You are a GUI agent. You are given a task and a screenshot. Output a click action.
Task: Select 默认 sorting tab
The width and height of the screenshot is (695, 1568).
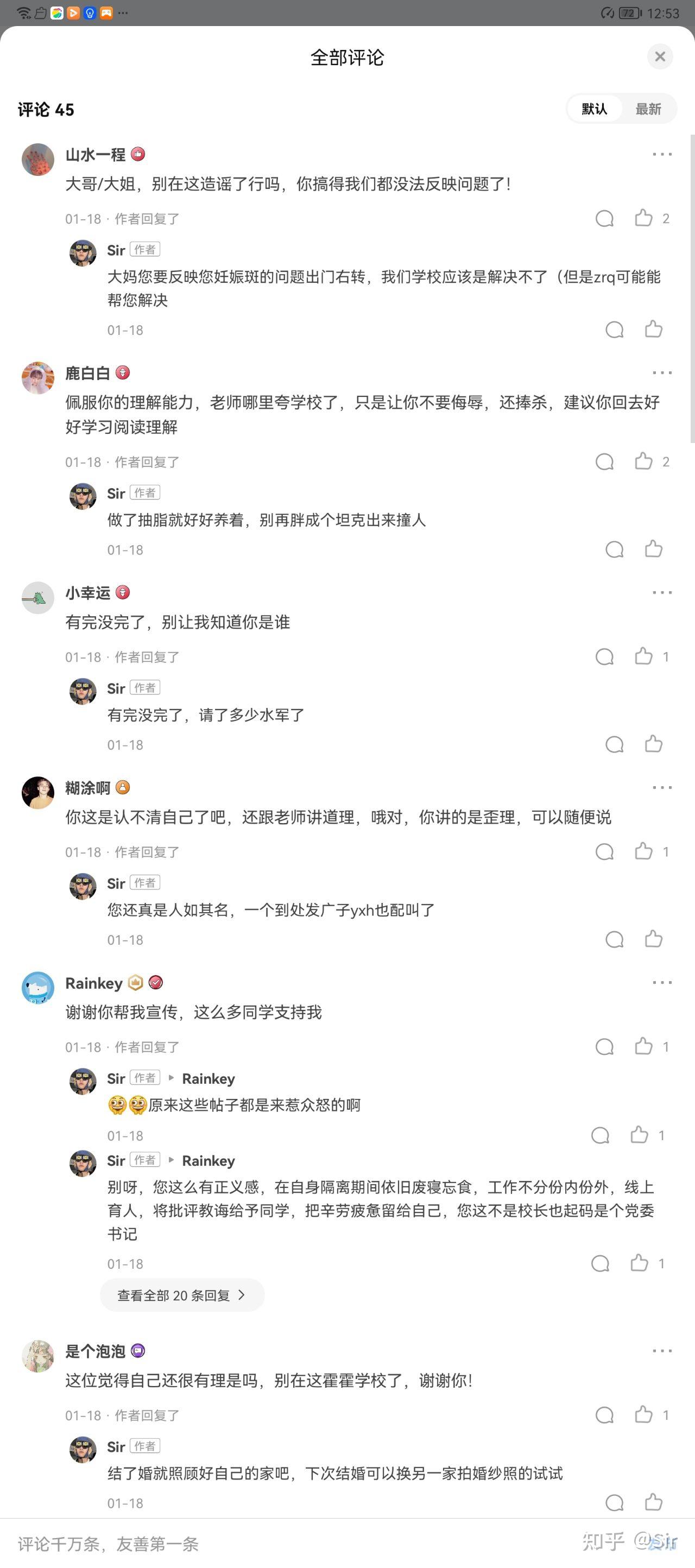coord(594,109)
